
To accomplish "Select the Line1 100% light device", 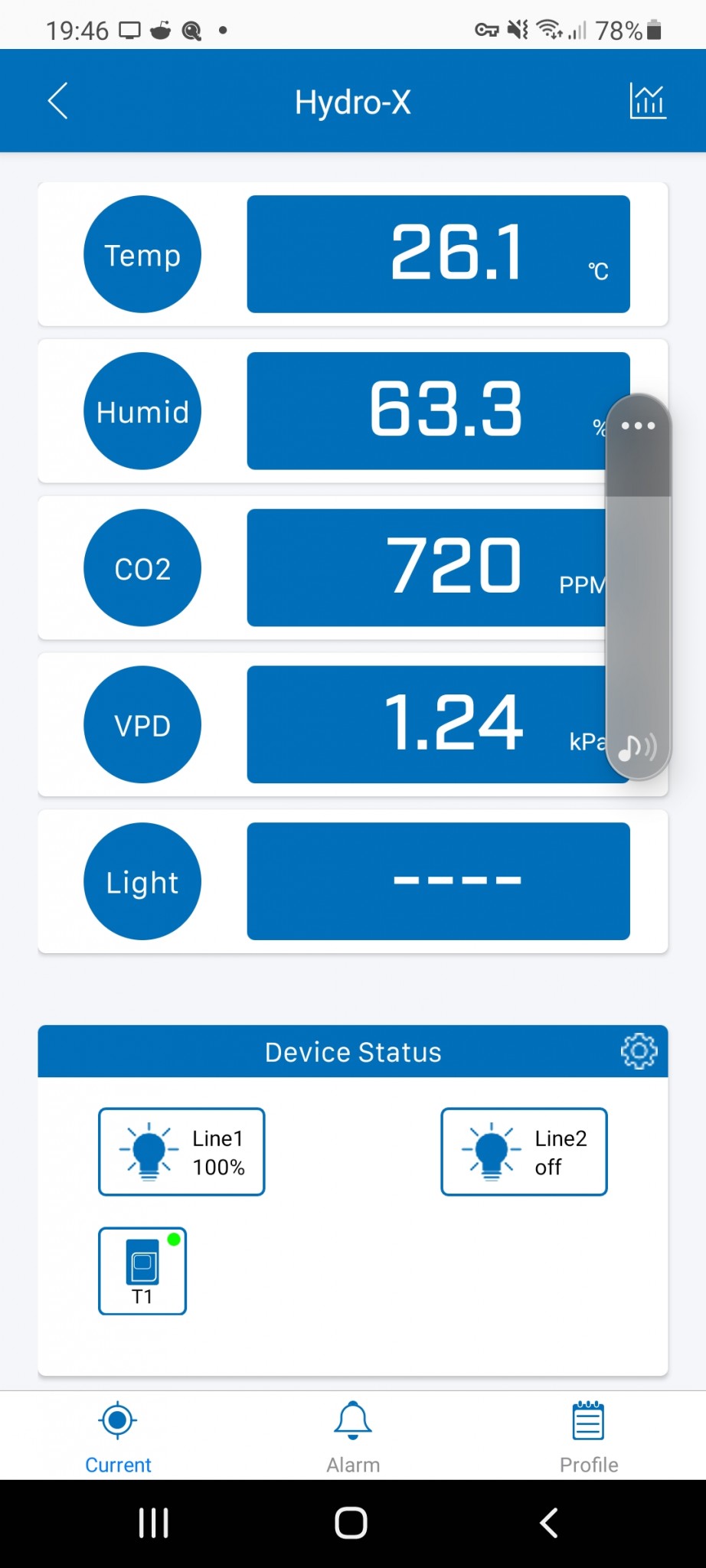I will coord(181,1151).
